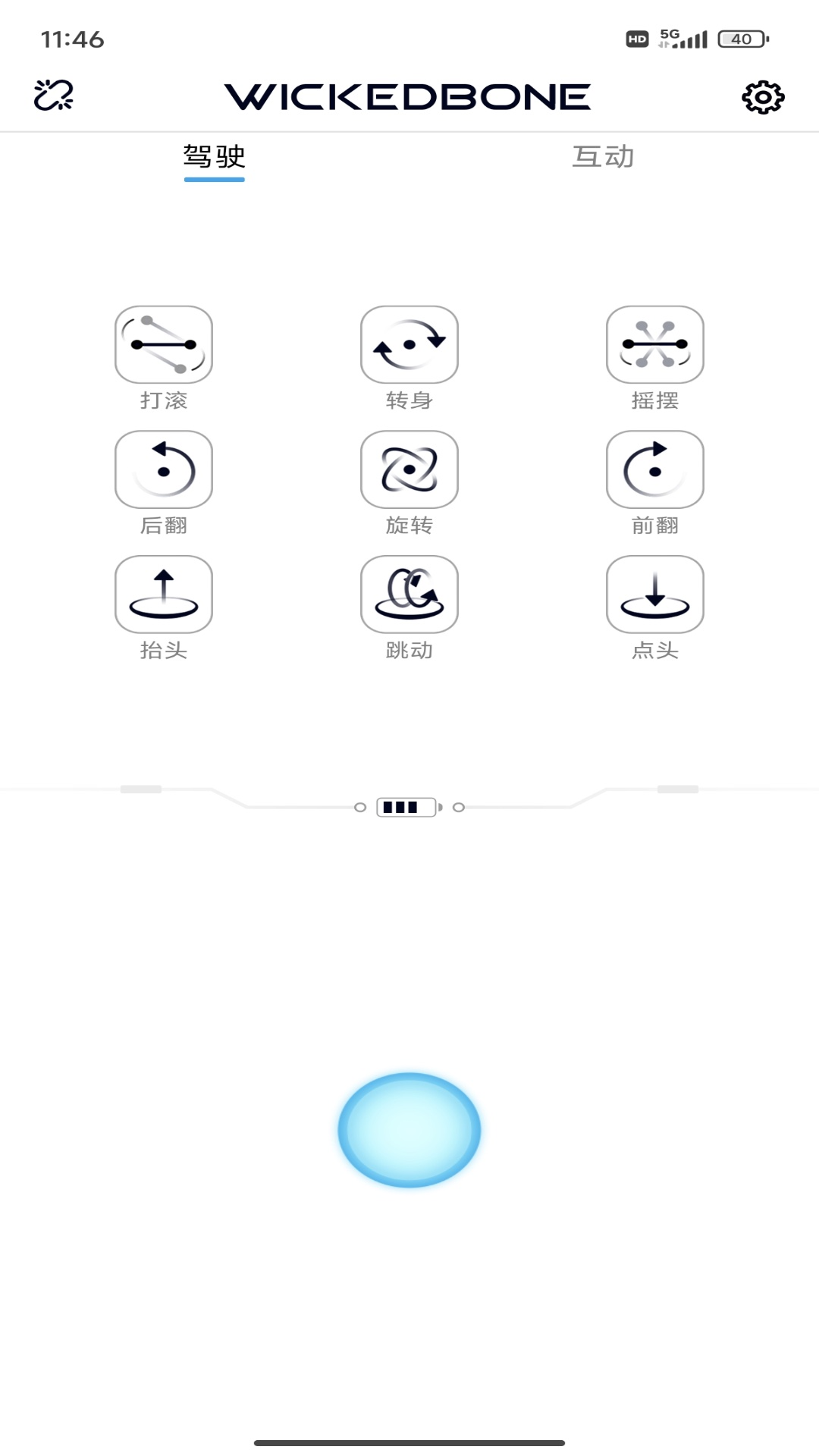Trigger the 跳动 bounce action
The width and height of the screenshot is (819, 1456).
[409, 595]
